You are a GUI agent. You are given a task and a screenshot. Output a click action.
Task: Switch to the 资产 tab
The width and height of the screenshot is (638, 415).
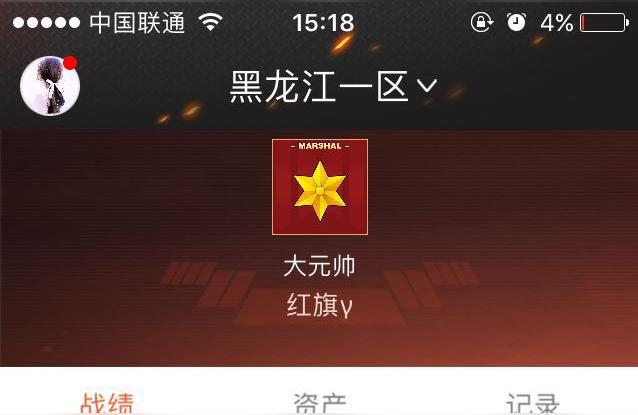(x=319, y=403)
